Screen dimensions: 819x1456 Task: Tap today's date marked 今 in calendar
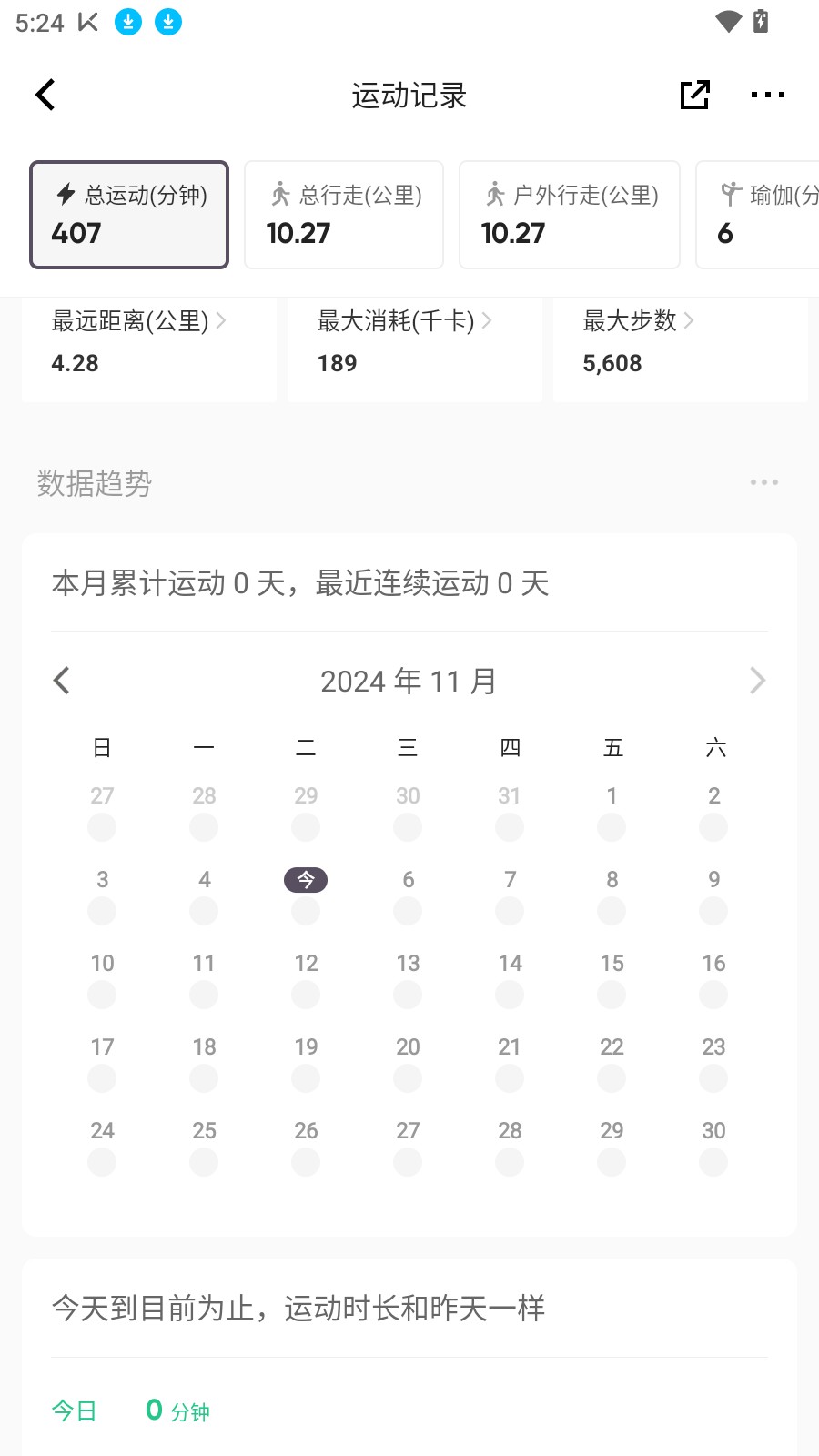pos(306,879)
